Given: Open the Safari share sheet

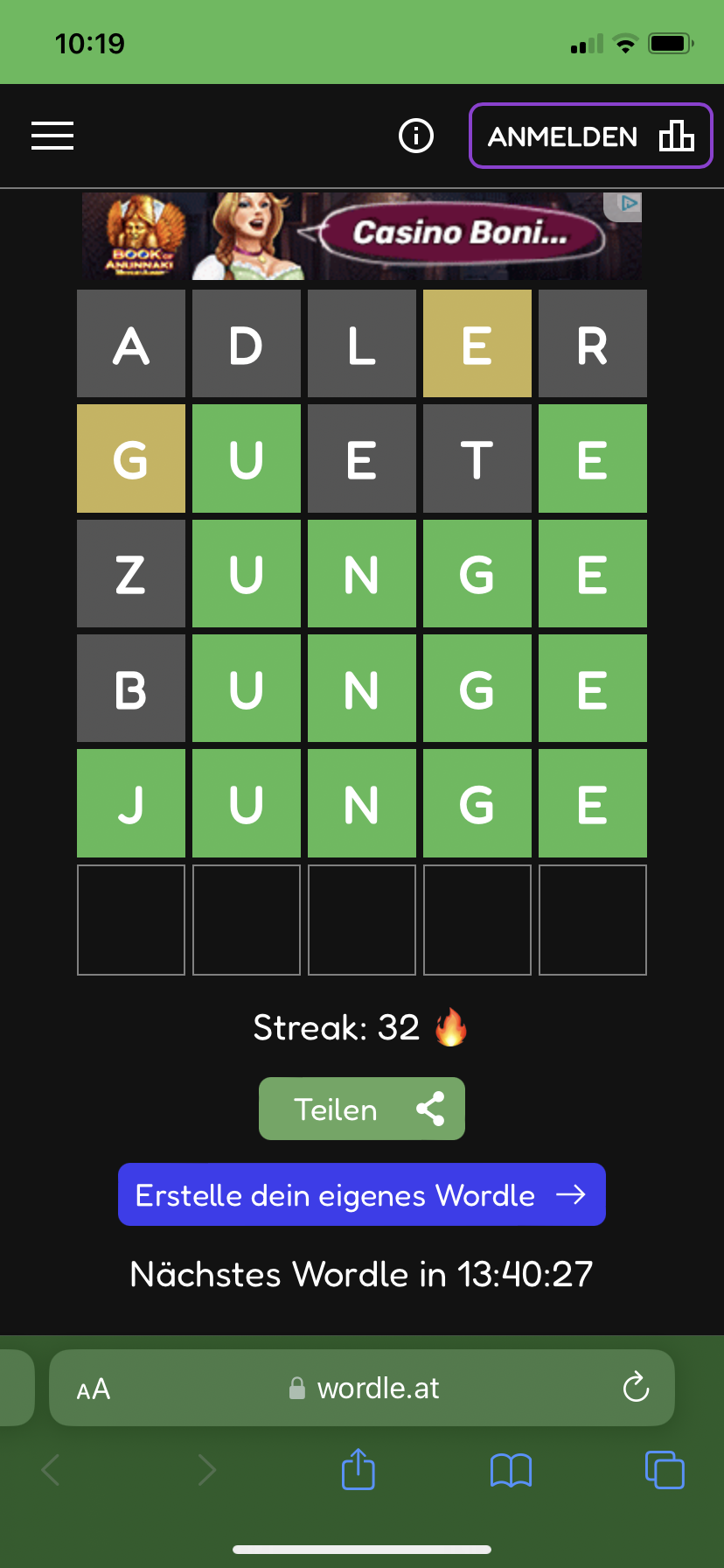Looking at the screenshot, I should [359, 1469].
